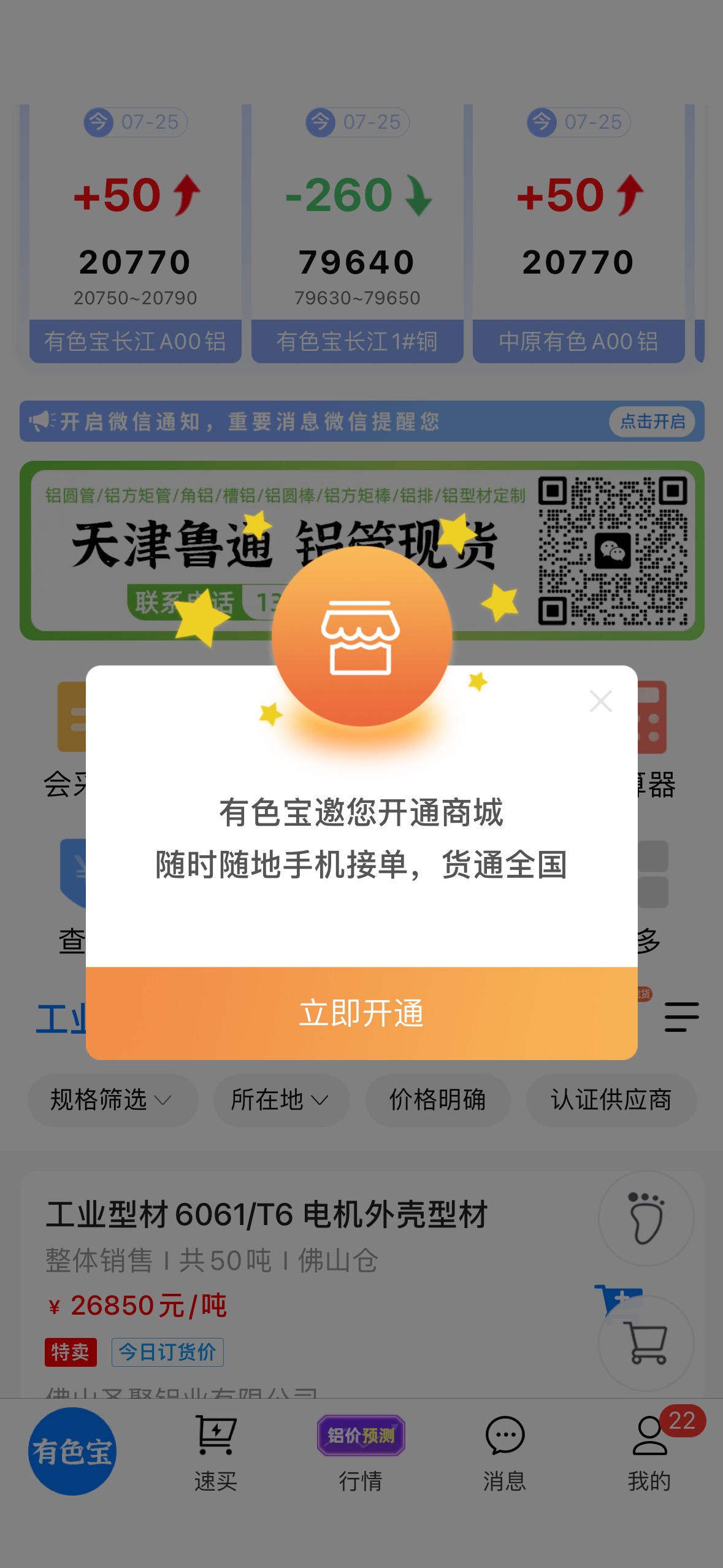The image size is (723, 1568).
Task: Open the 工业型材 6061/T6 电机外壳型材 listing
Action: click(x=267, y=1215)
